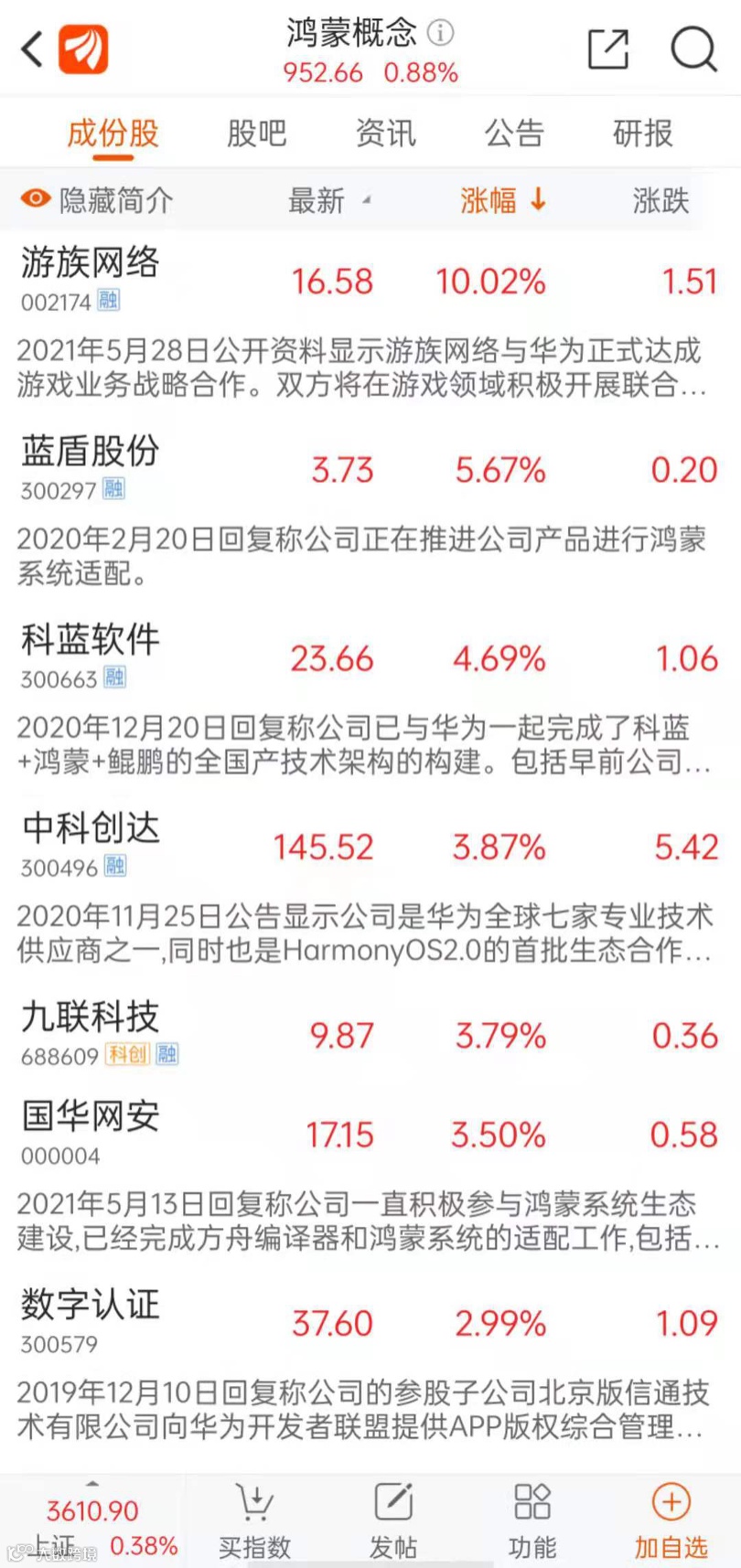The image size is (741, 1568).
Task: Go back using the top-left arrow
Action: 33,49
